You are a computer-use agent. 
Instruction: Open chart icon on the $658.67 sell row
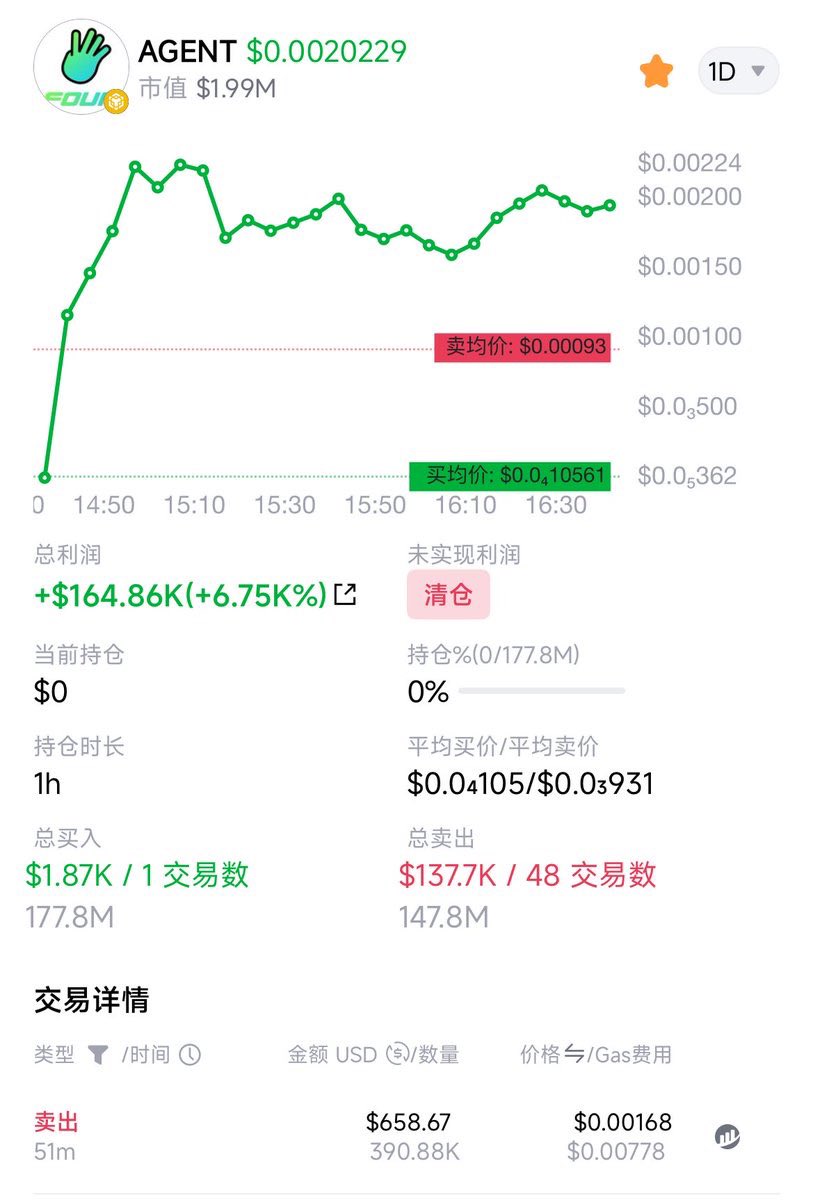(727, 1136)
